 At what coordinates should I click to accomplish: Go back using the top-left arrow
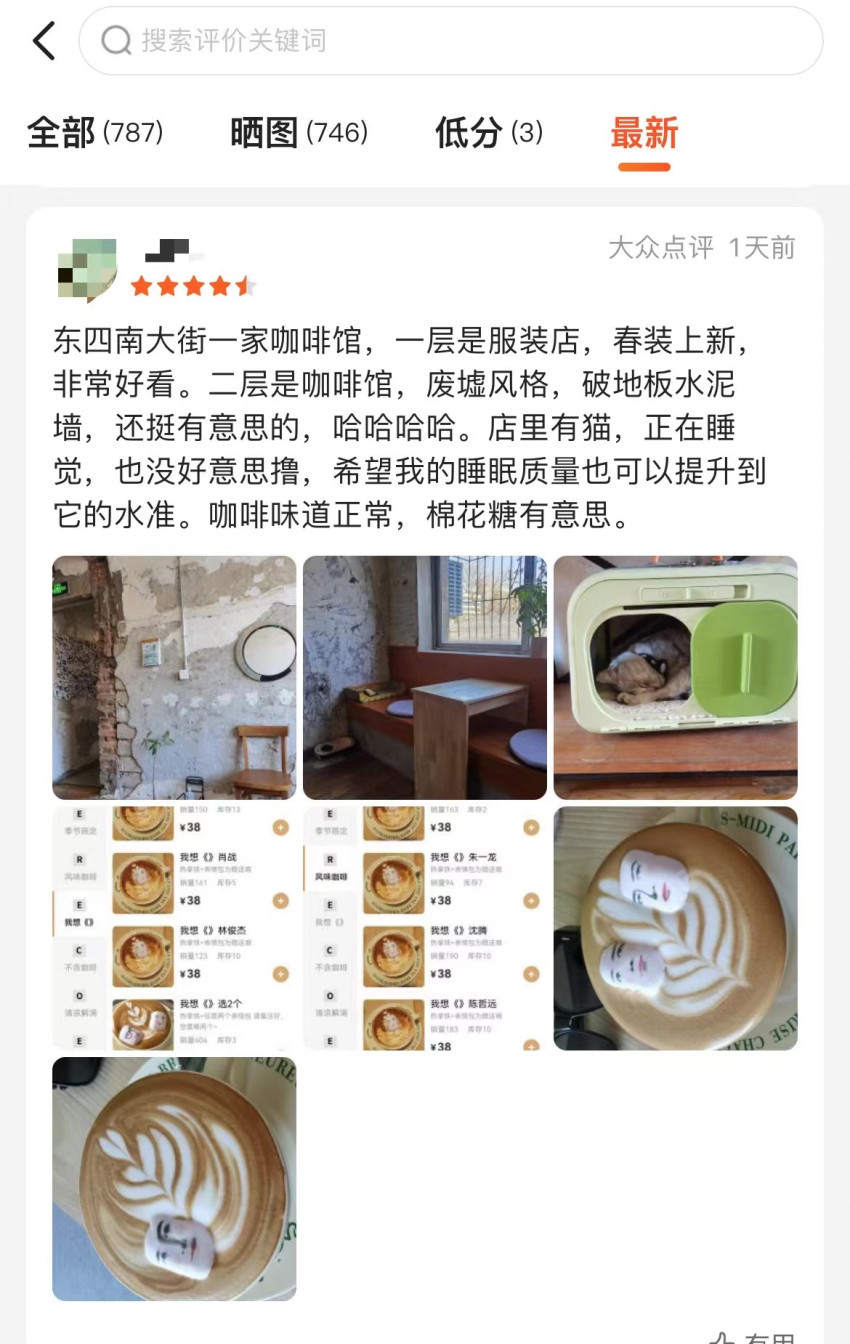tap(44, 41)
